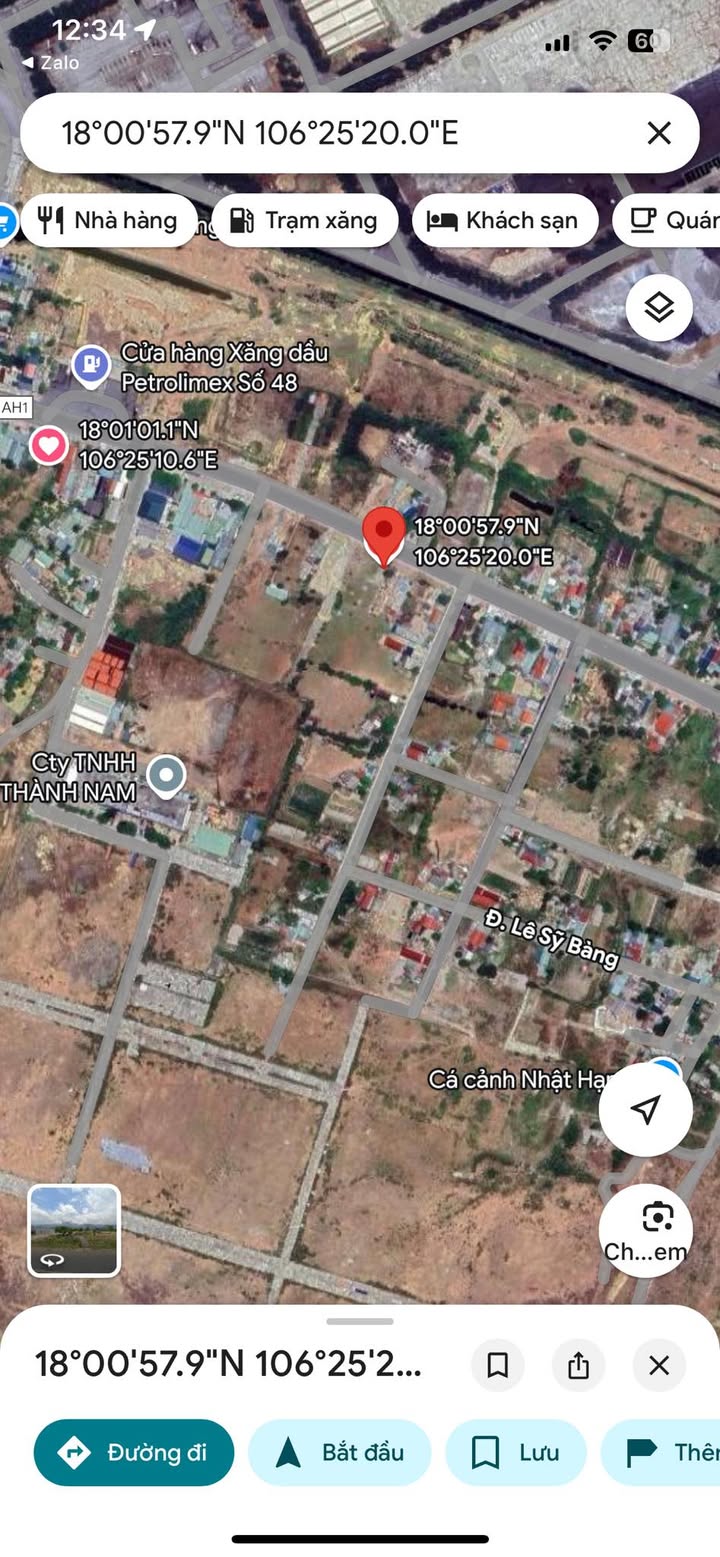This screenshot has width=720, height=1557.
Task: Open Petrolimex Số 48 gas station marker
Action: [91, 366]
